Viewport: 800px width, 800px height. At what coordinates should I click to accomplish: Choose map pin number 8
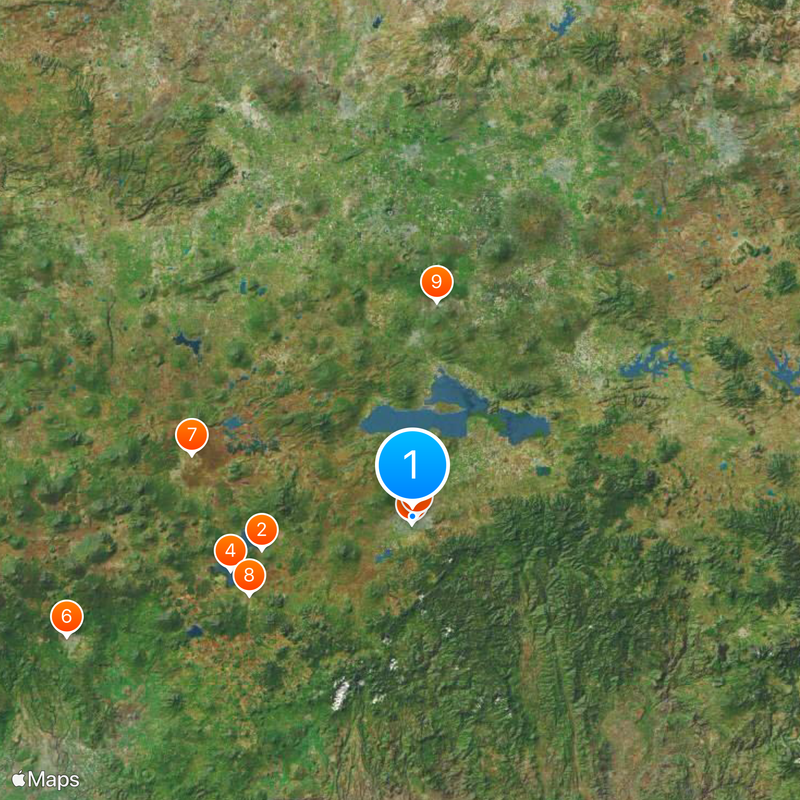[249, 575]
